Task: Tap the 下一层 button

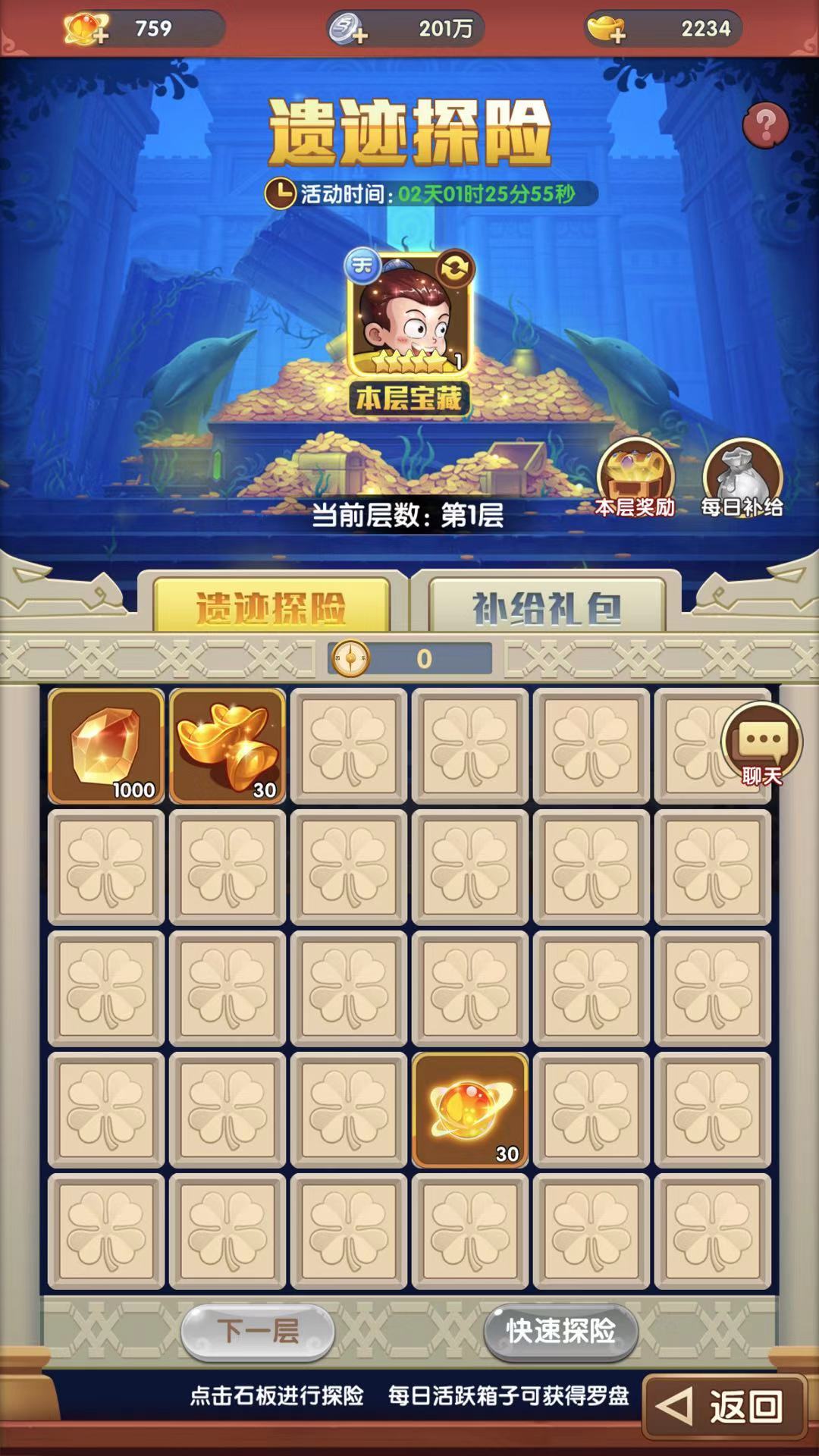Action: tap(258, 1331)
